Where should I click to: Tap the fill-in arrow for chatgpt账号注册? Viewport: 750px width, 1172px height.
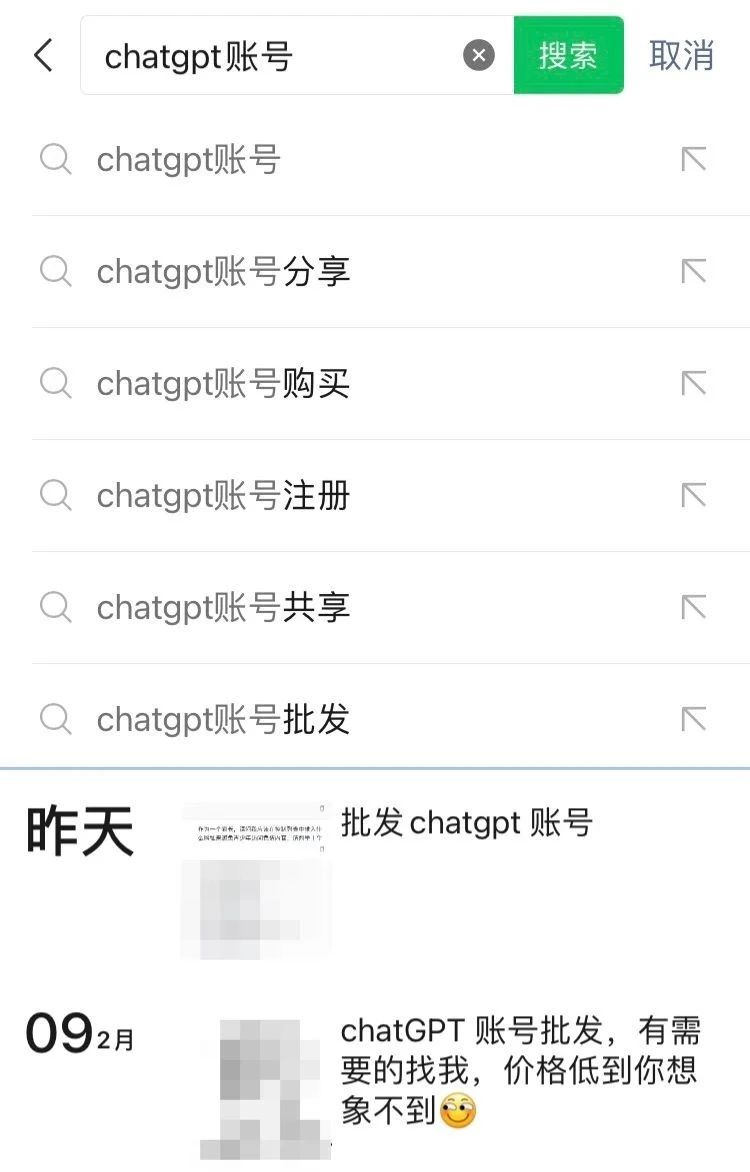(x=694, y=496)
